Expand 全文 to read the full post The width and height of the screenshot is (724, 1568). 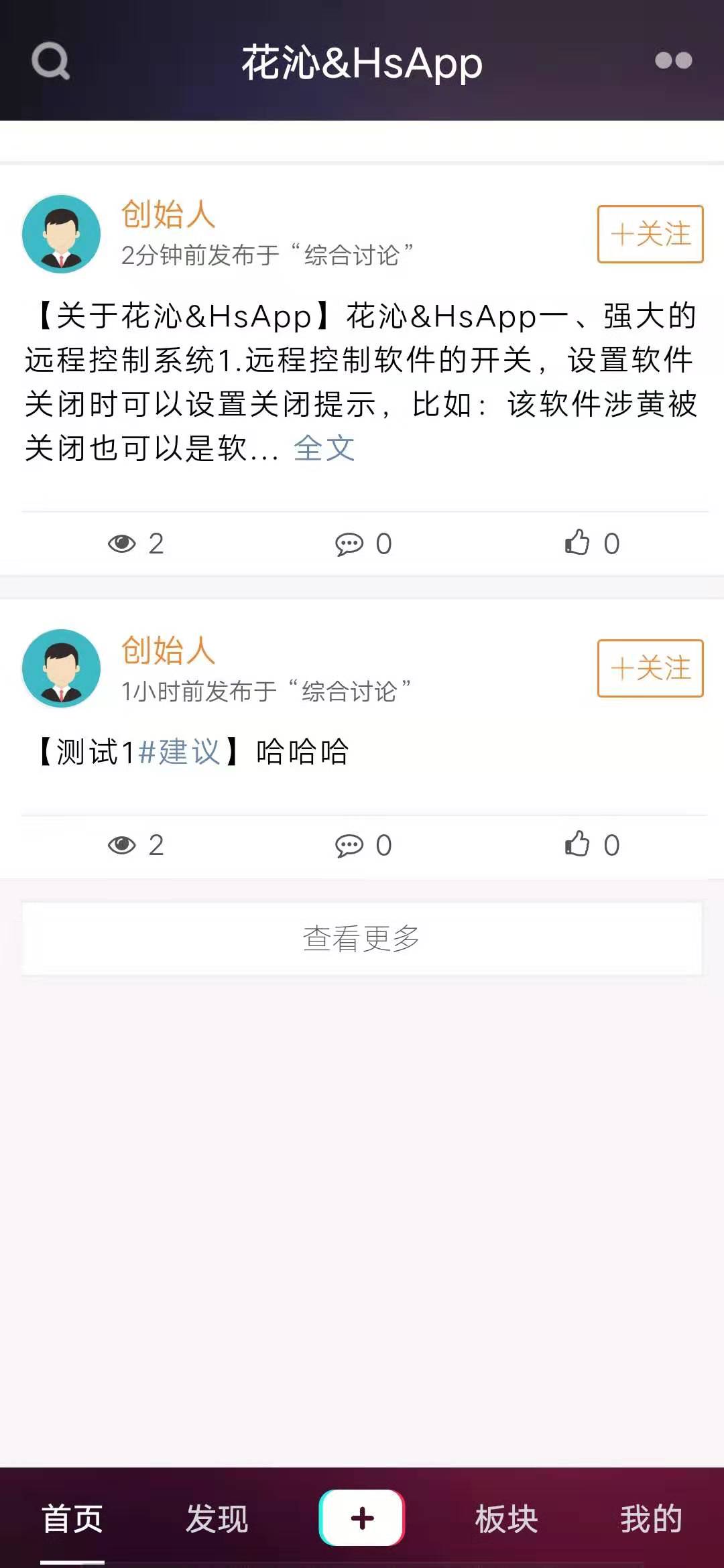pos(324,448)
